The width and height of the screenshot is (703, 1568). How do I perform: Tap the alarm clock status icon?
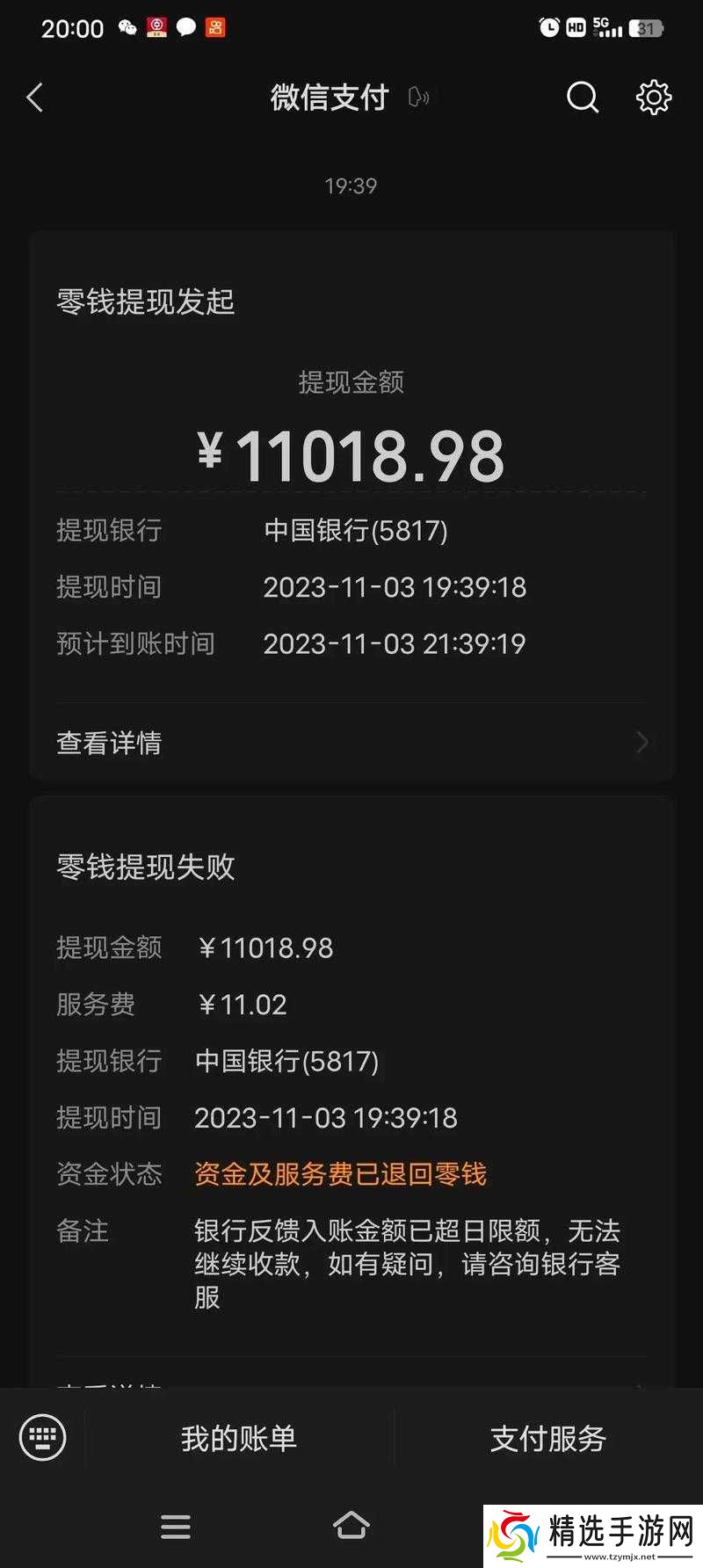click(x=548, y=27)
